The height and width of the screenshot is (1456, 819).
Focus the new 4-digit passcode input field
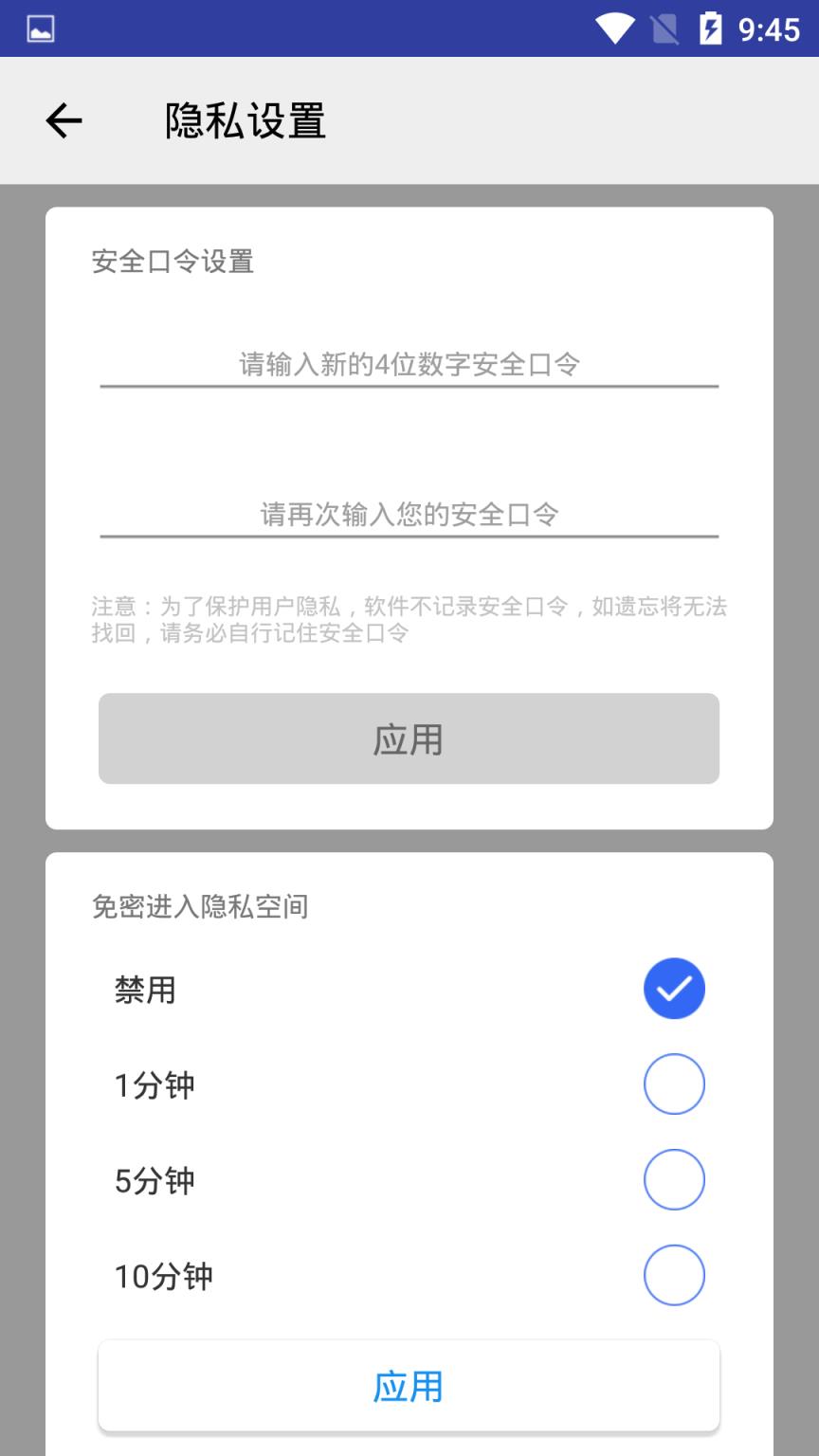click(409, 365)
